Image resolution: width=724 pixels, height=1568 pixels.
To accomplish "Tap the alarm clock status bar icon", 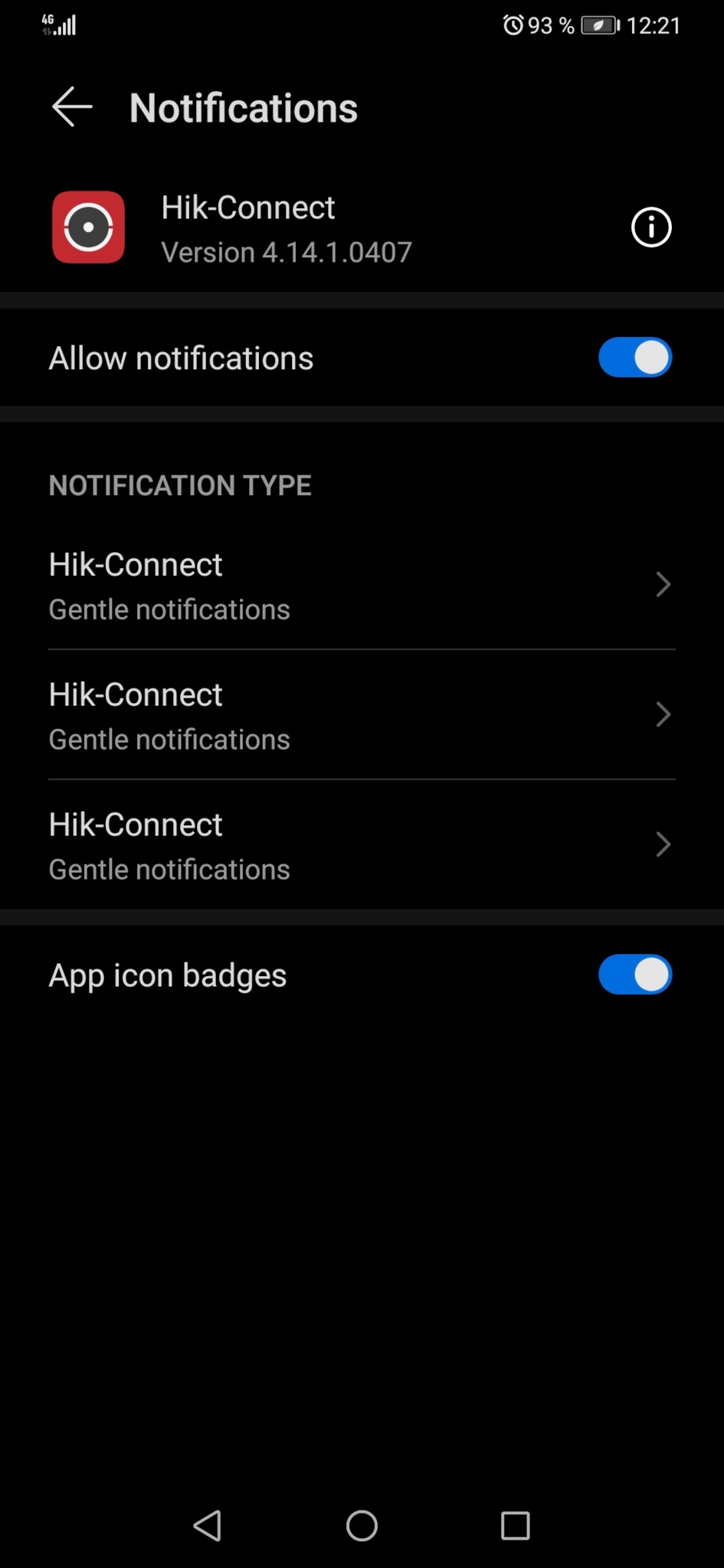I will (512, 24).
